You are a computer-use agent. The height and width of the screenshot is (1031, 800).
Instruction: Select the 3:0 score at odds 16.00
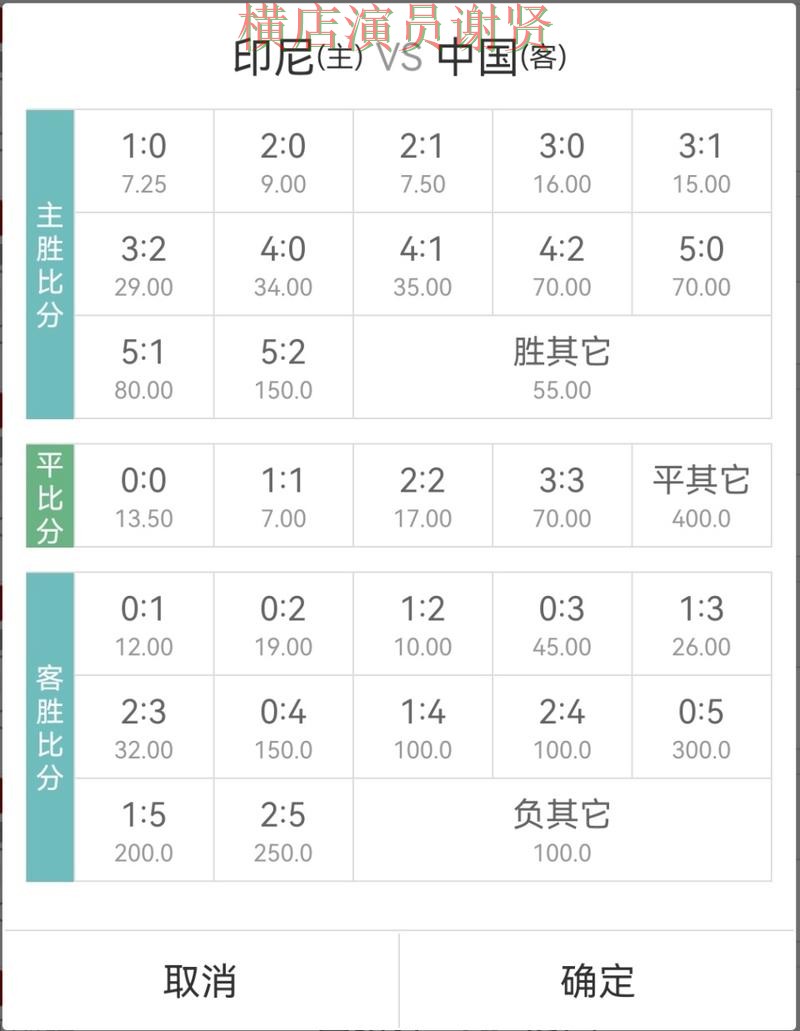coord(561,160)
